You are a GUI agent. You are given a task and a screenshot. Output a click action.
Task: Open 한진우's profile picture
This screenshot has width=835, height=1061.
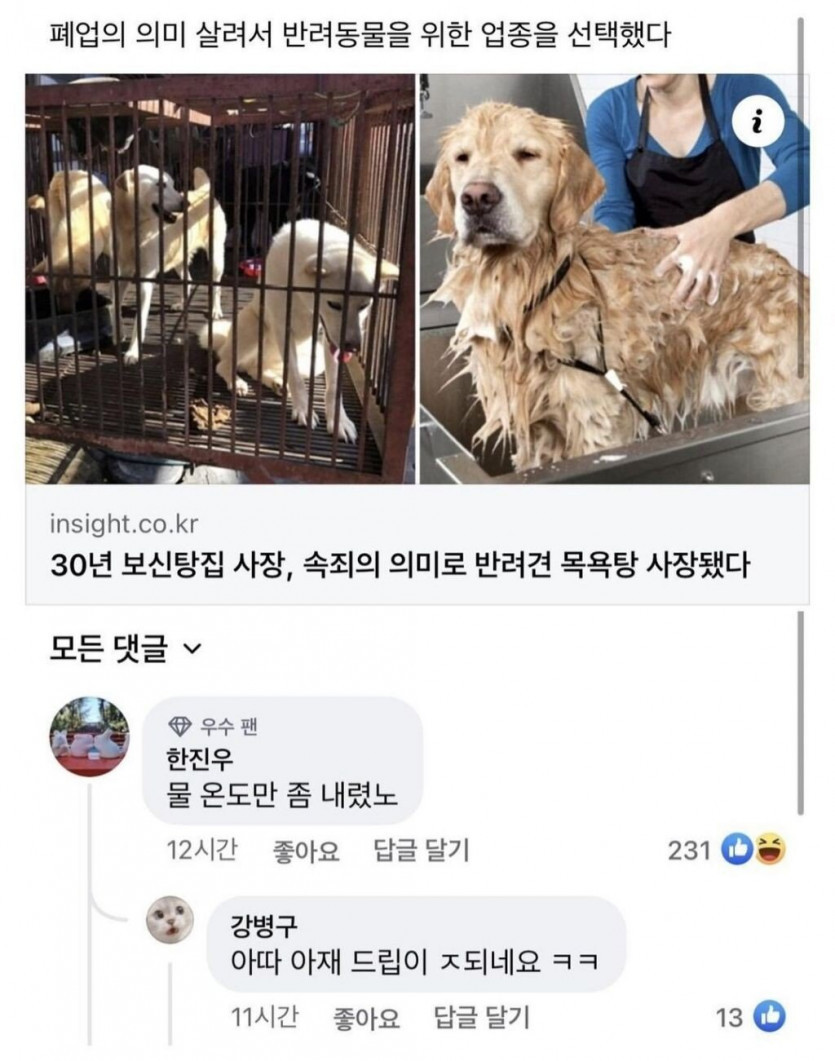click(x=90, y=736)
